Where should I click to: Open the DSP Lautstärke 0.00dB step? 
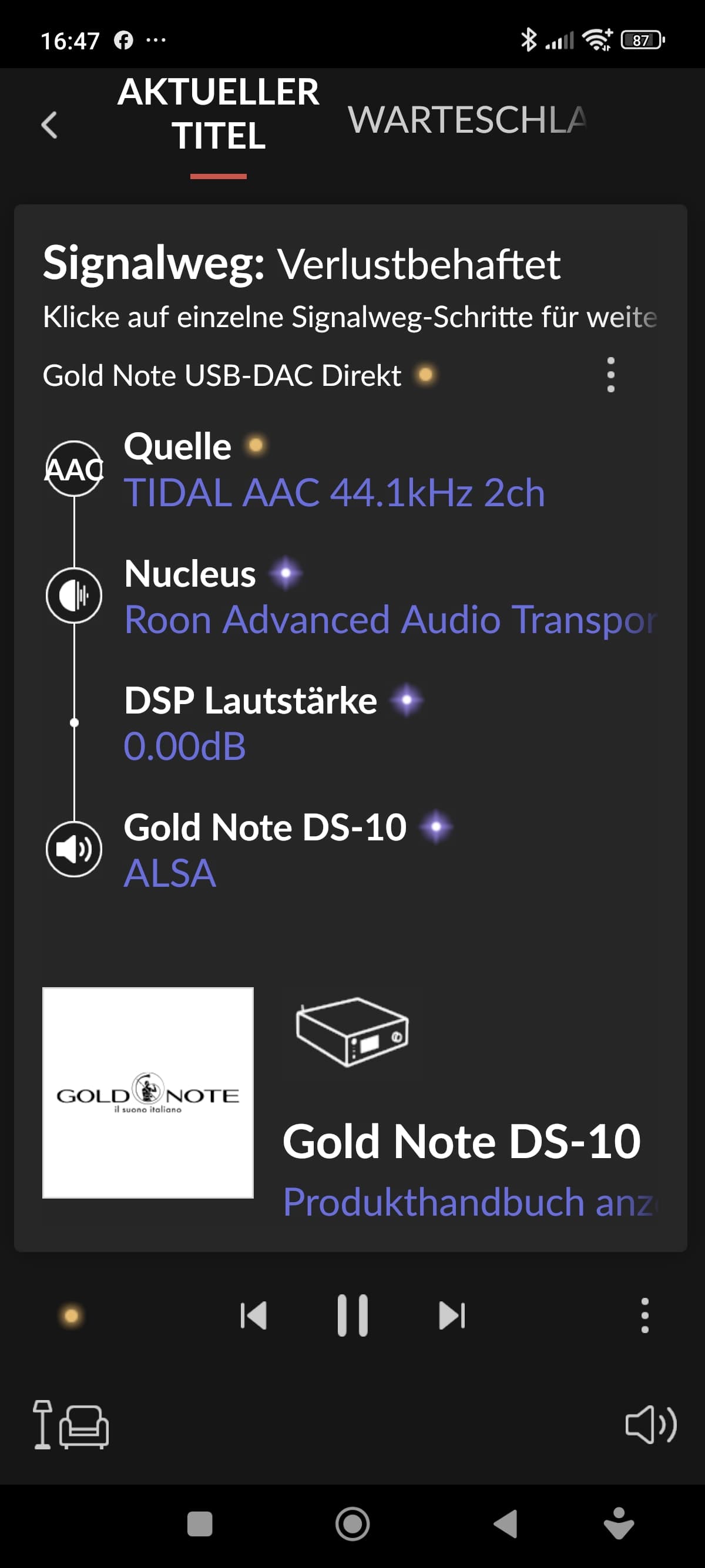coord(185,746)
